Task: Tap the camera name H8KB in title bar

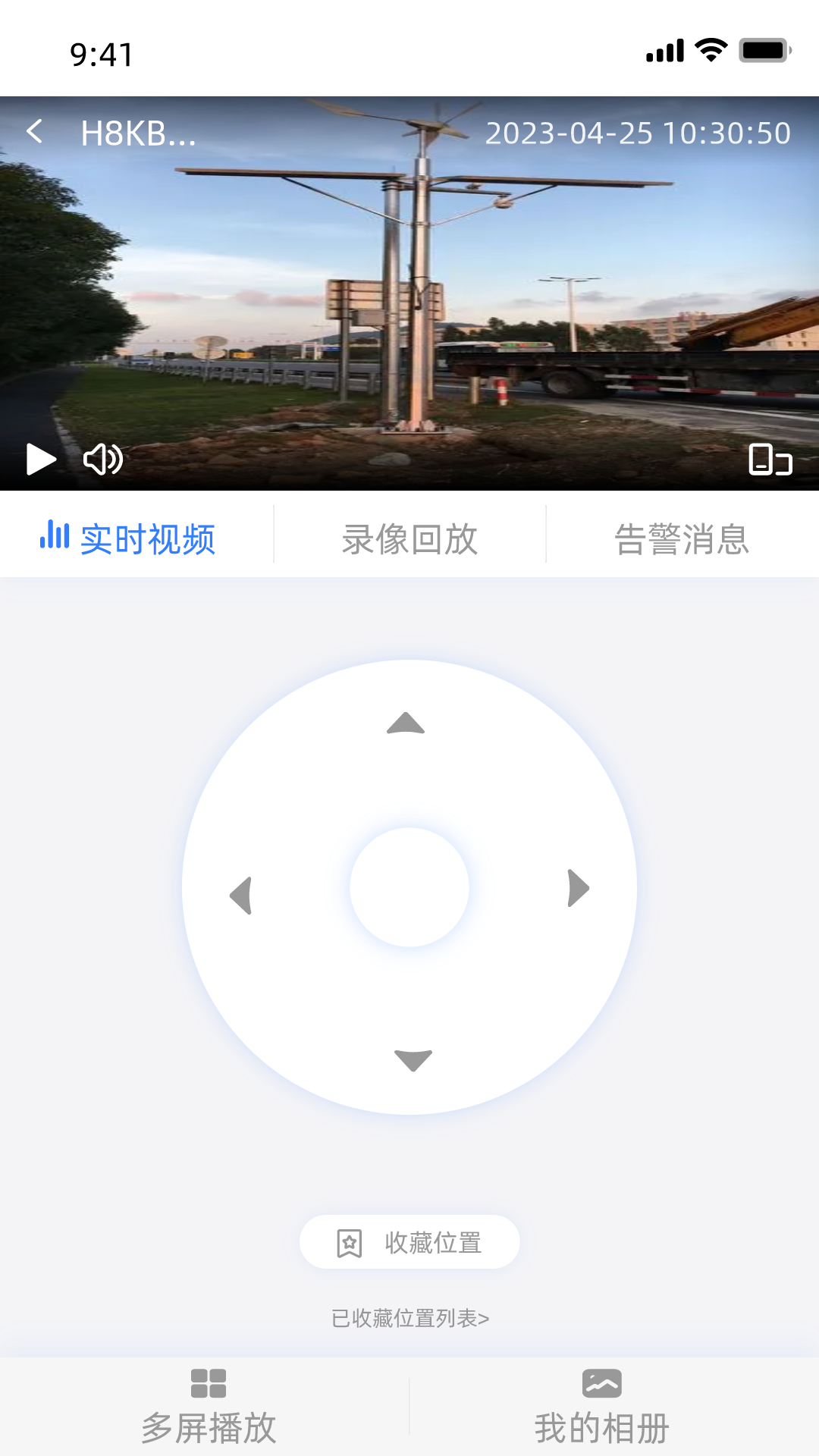Action: [x=140, y=133]
